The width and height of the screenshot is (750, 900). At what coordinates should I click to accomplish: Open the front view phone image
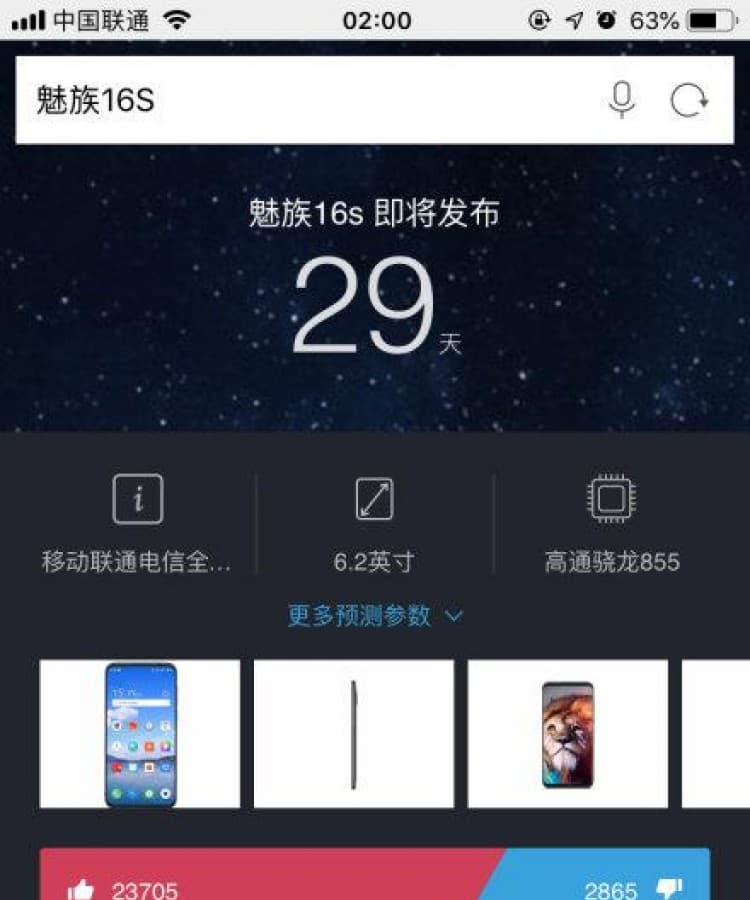[x=140, y=734]
